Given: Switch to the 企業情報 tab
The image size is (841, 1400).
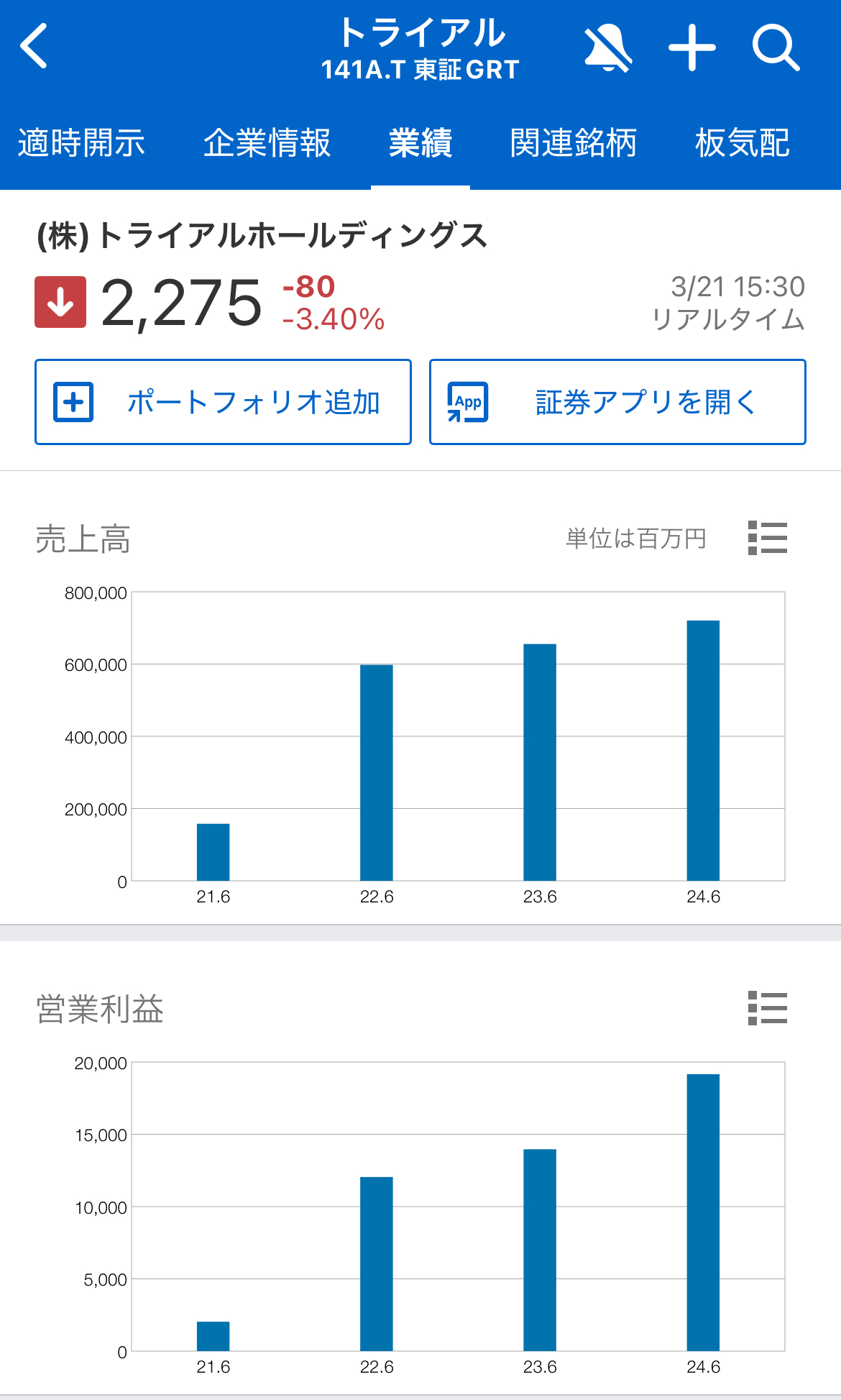Looking at the screenshot, I should pos(267,142).
